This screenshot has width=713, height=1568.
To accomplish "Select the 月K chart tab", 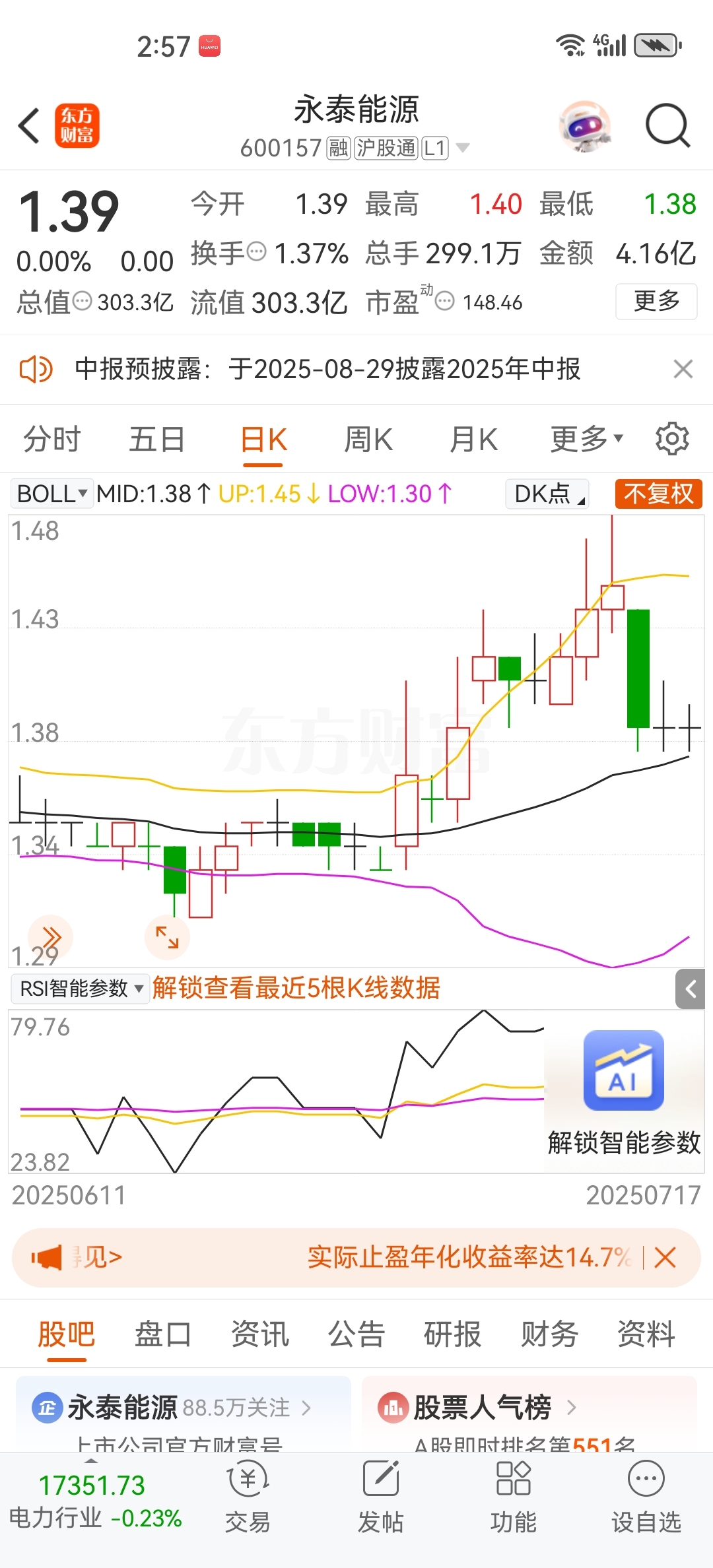I will (x=473, y=440).
